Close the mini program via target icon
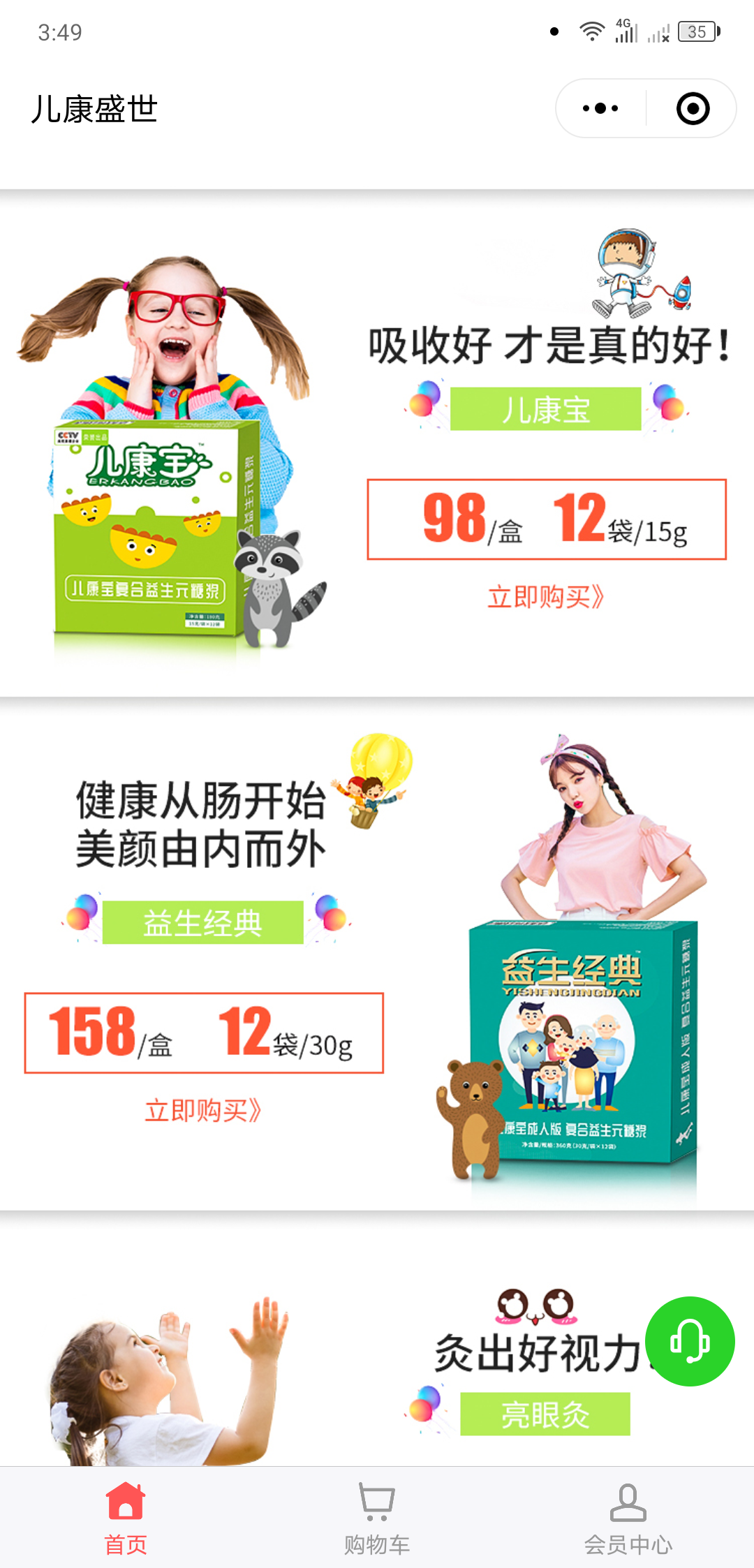 click(693, 109)
